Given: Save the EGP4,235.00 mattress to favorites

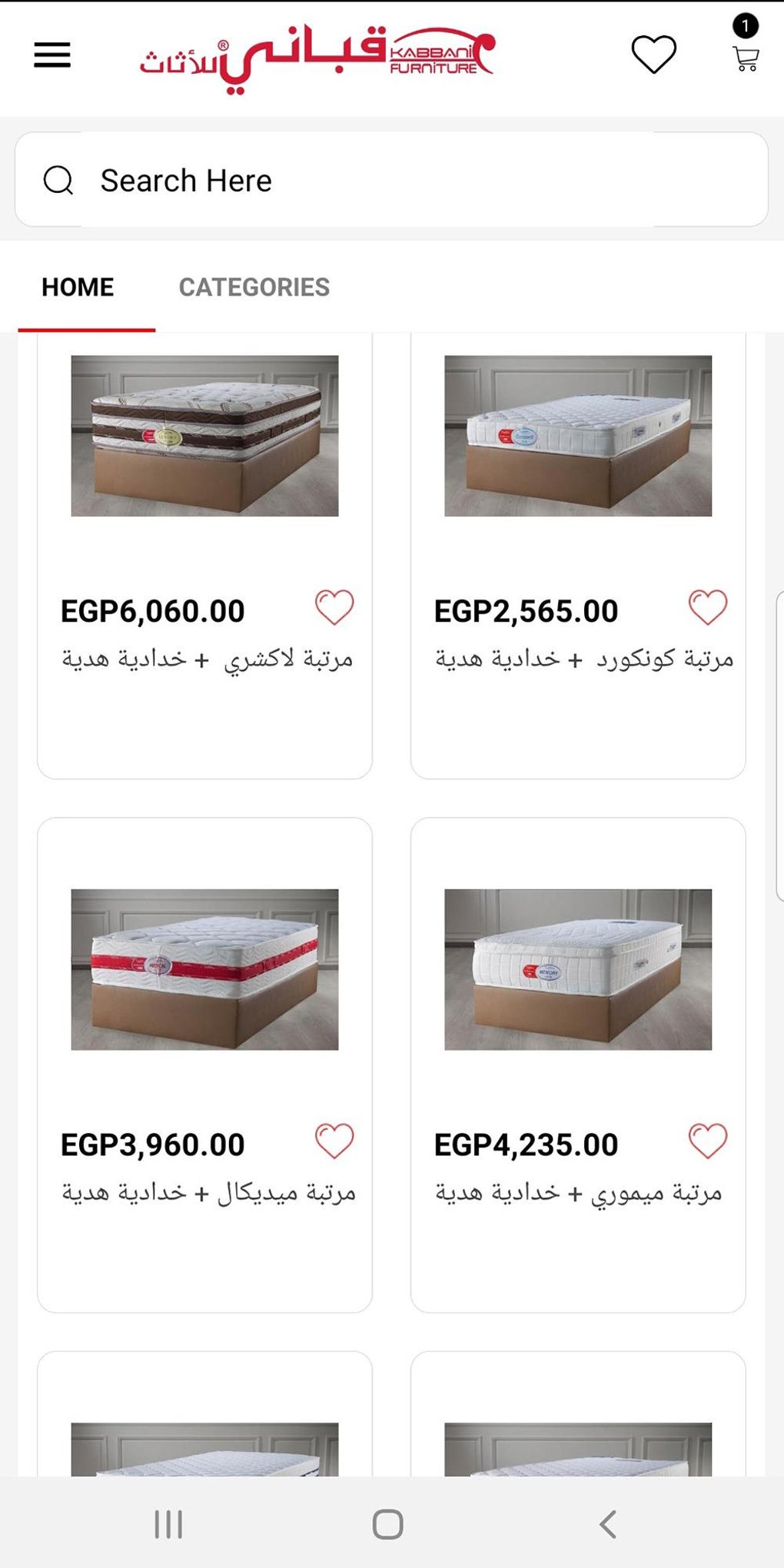Looking at the screenshot, I should (707, 1141).
